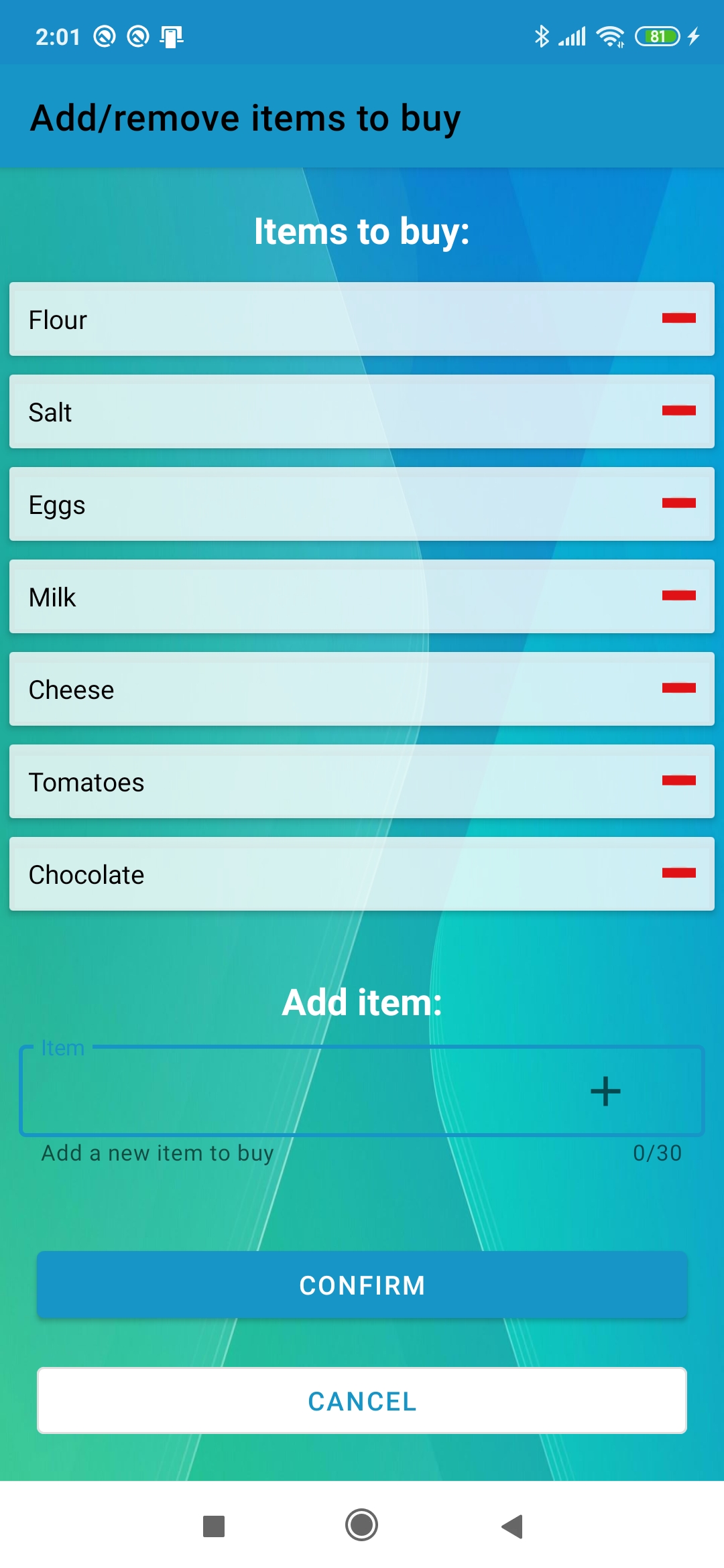Delete Cheese with the red minus
The image size is (724, 1568).
coord(678,688)
